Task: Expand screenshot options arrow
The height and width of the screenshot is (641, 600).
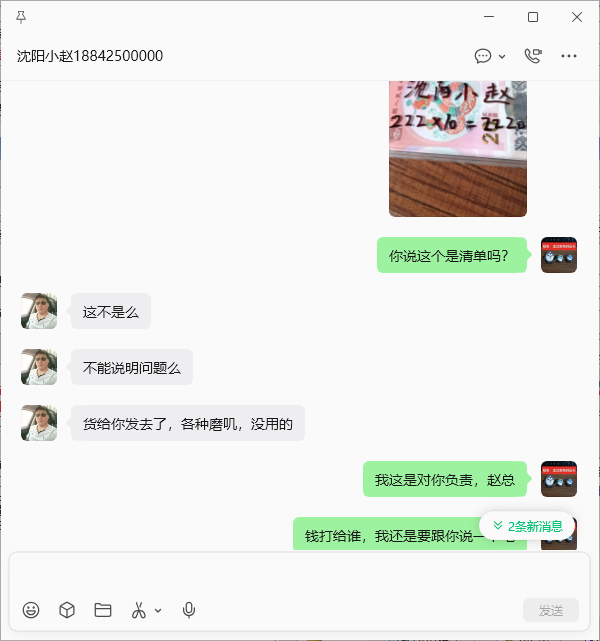Action: click(158, 610)
